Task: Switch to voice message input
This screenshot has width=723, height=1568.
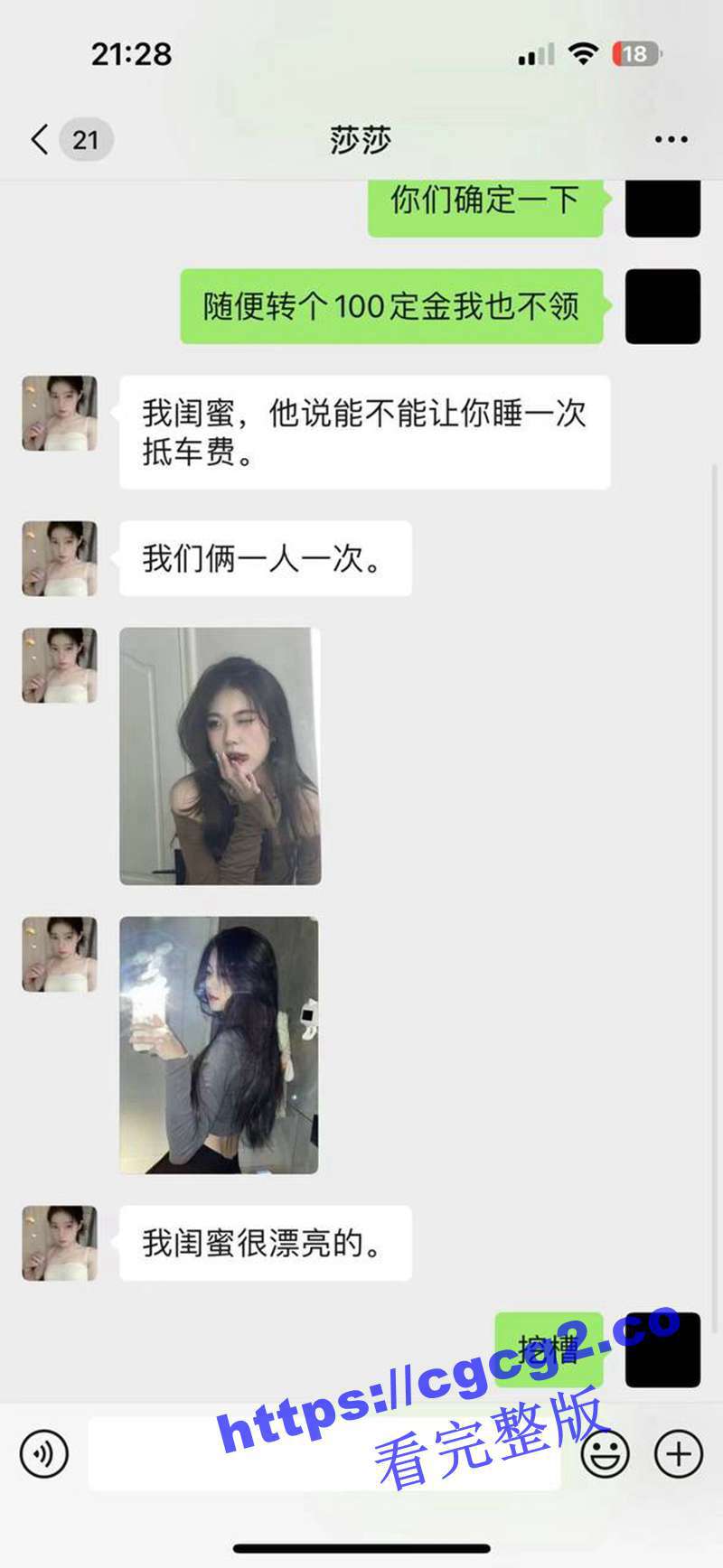Action: point(43,1453)
